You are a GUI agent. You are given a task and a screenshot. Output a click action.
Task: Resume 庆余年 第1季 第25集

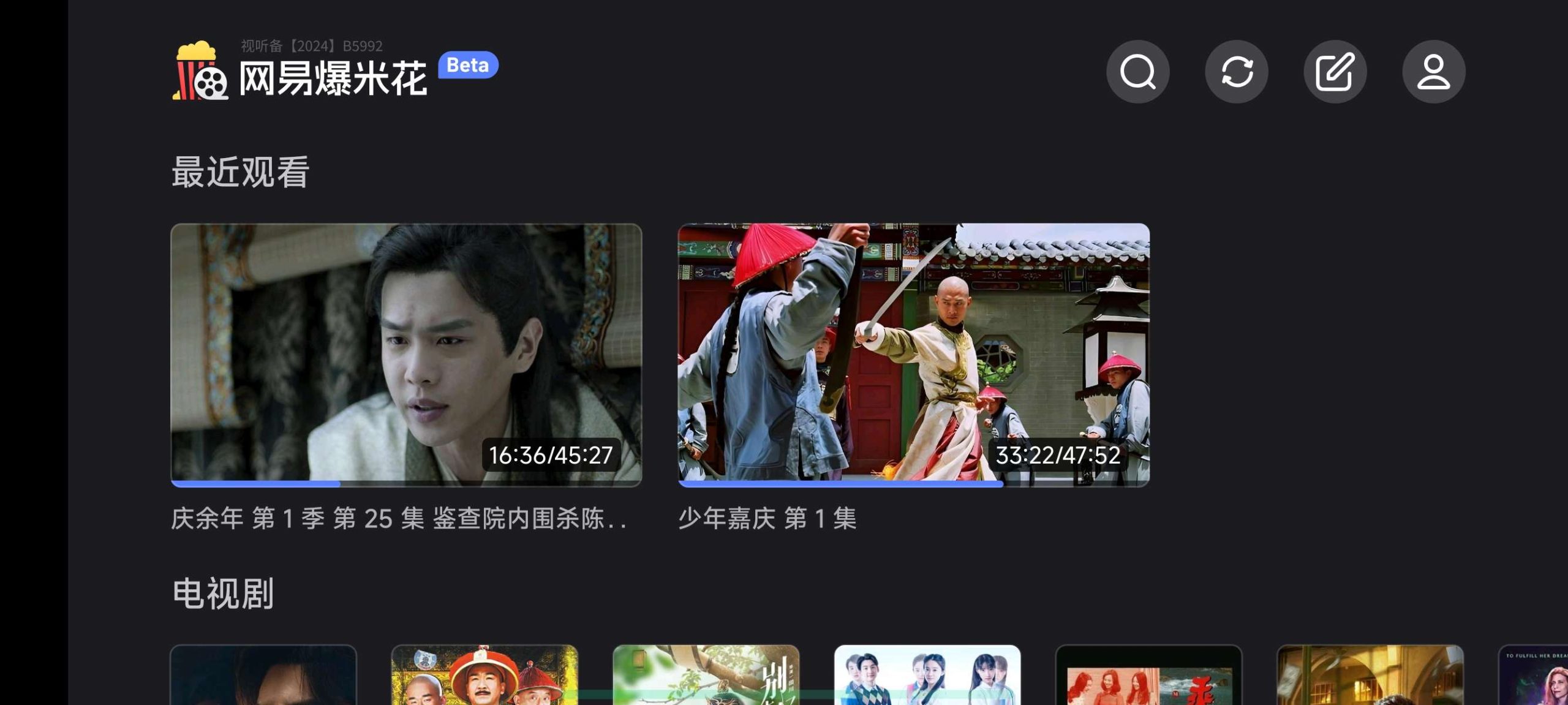point(406,355)
